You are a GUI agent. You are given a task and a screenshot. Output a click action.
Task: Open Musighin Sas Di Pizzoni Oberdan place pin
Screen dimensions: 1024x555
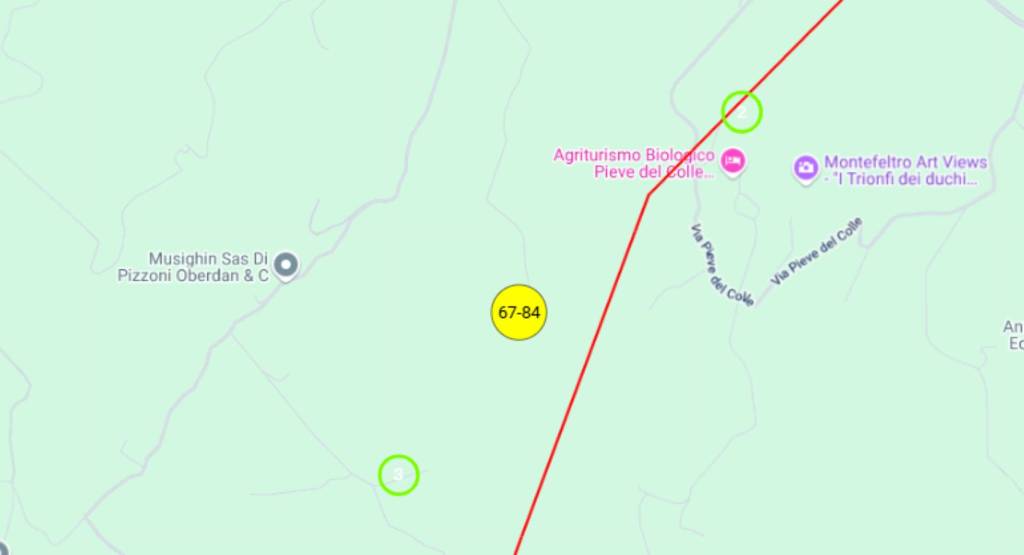tap(286, 265)
